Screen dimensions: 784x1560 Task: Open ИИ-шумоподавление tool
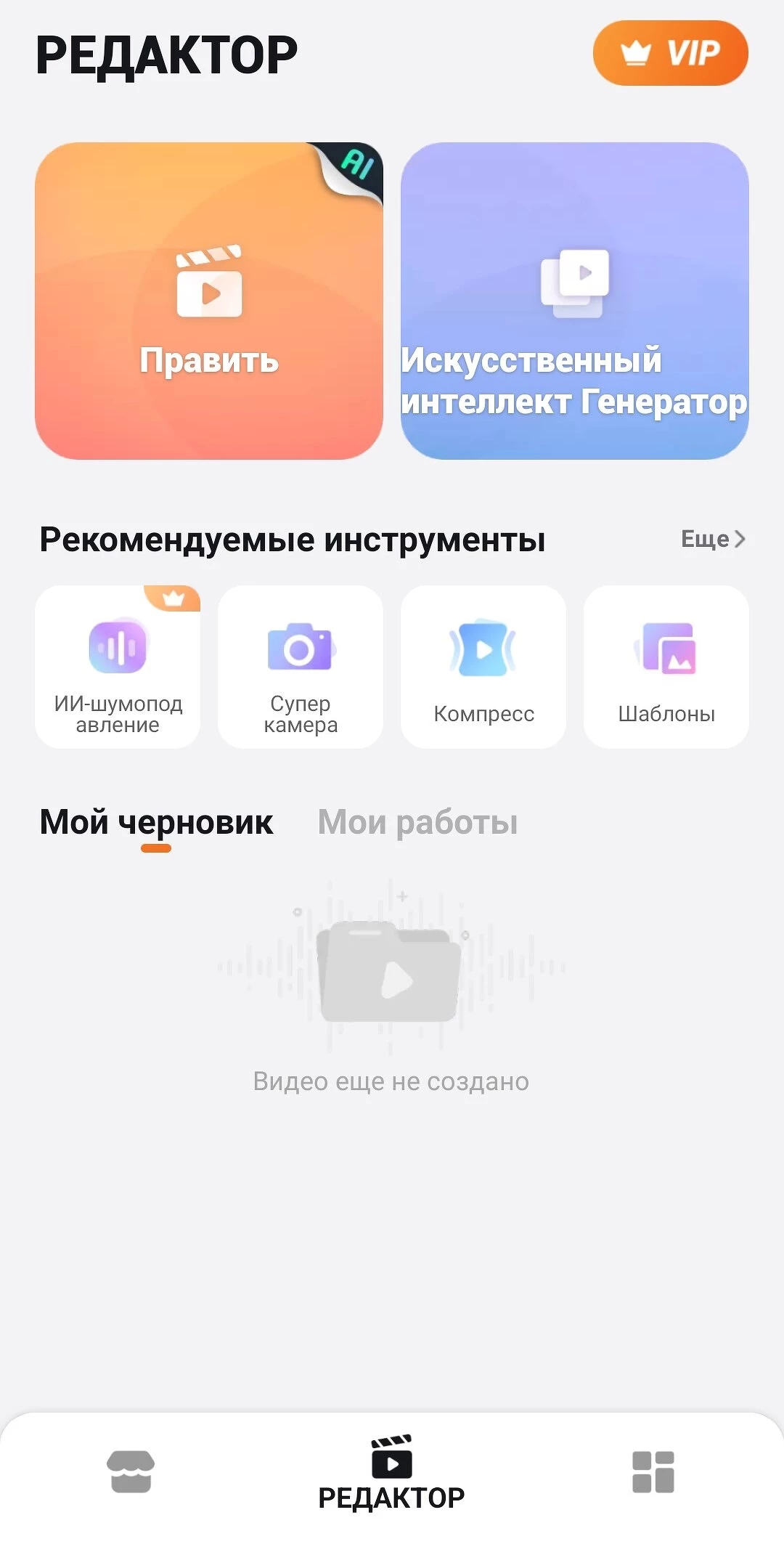[x=118, y=667]
